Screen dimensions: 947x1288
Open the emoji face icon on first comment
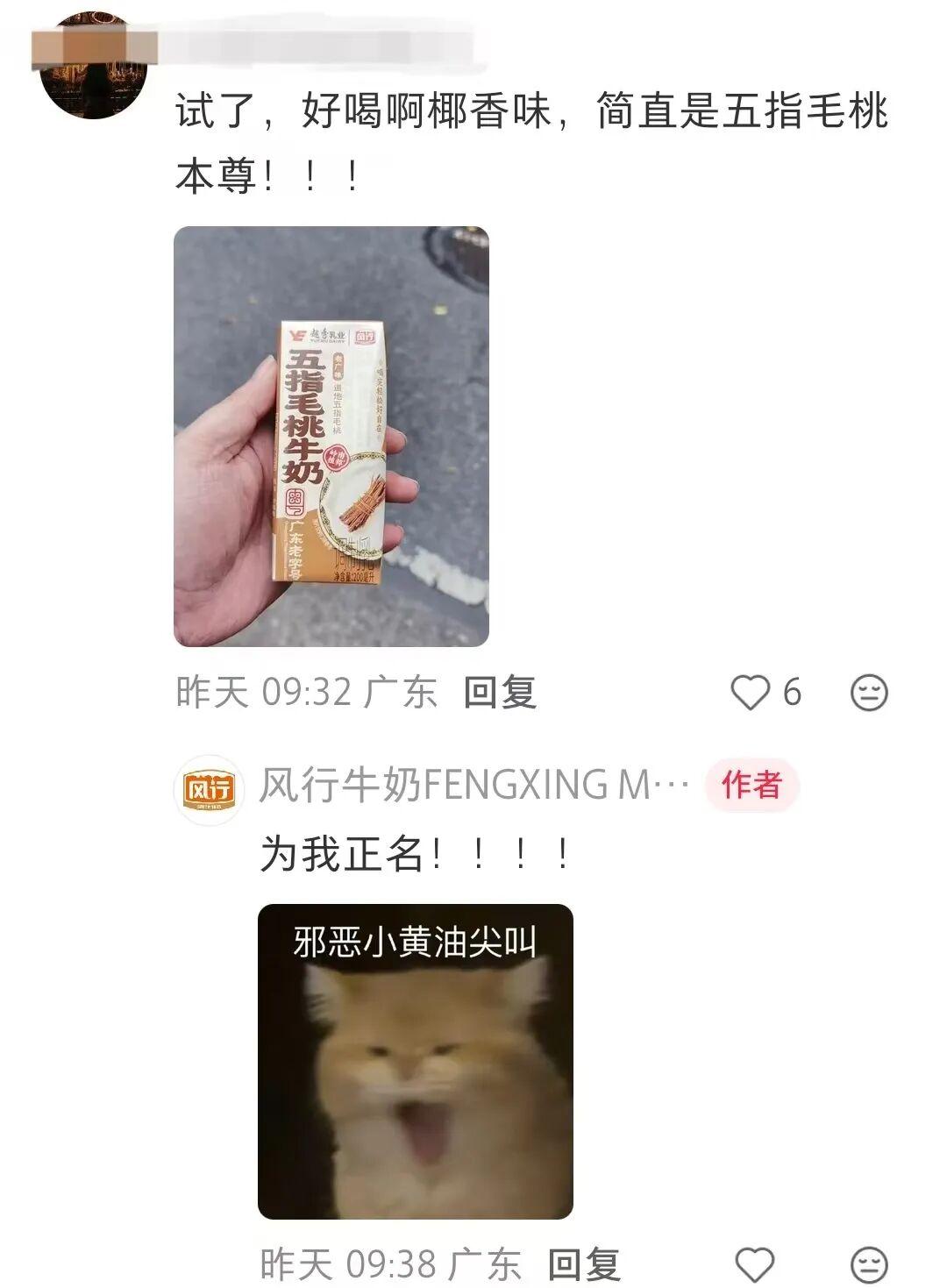866,694
